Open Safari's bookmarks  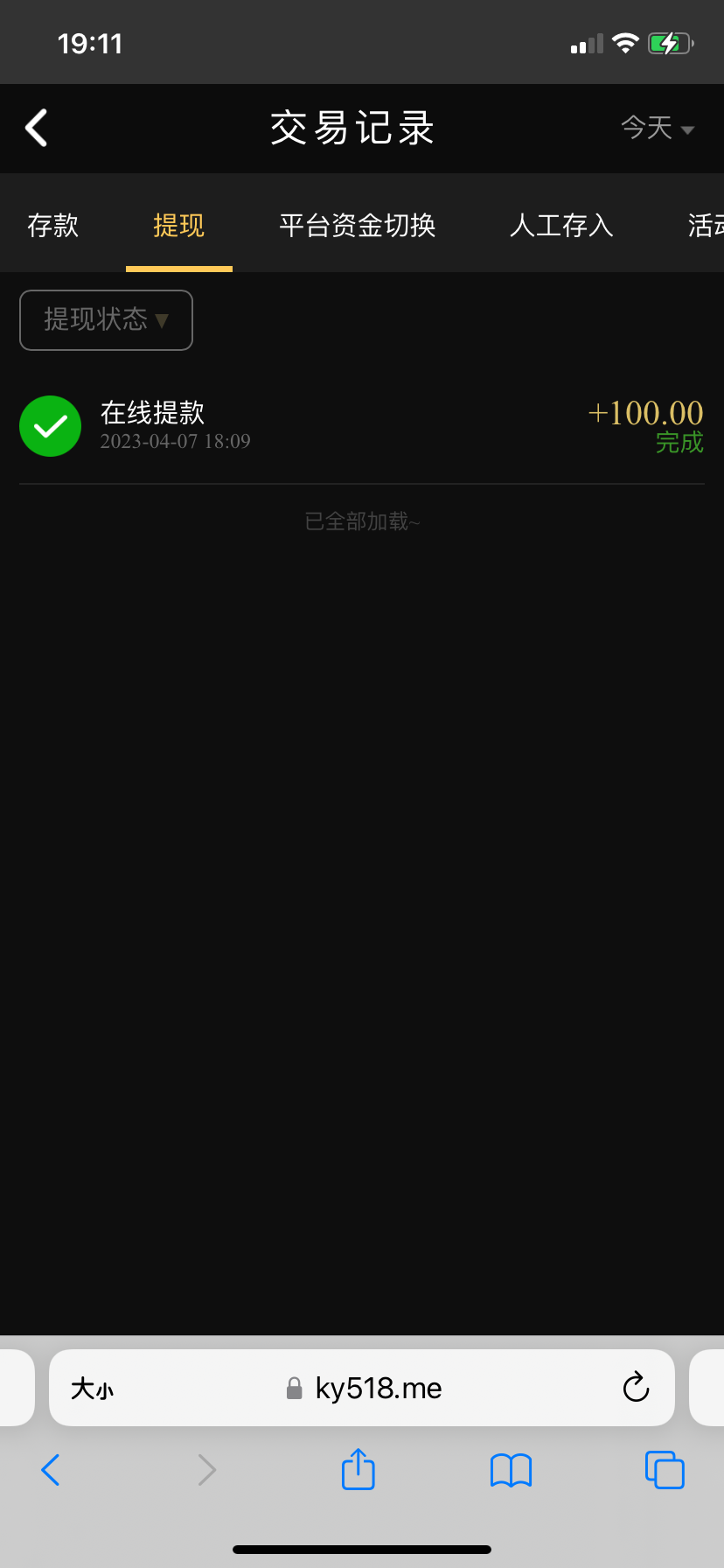coord(511,1470)
